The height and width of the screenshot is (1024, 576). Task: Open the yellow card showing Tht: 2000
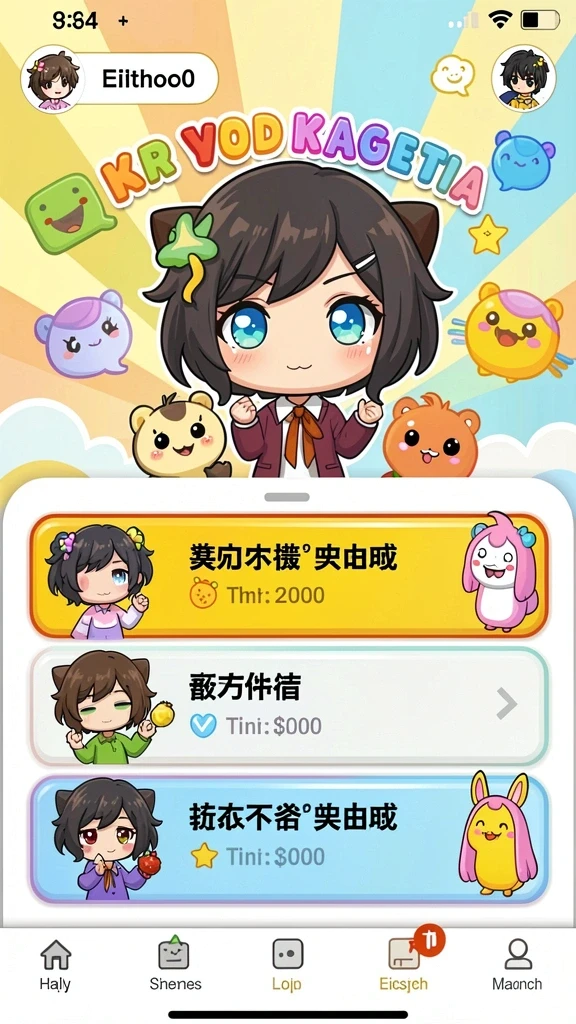pyautogui.click(x=289, y=575)
